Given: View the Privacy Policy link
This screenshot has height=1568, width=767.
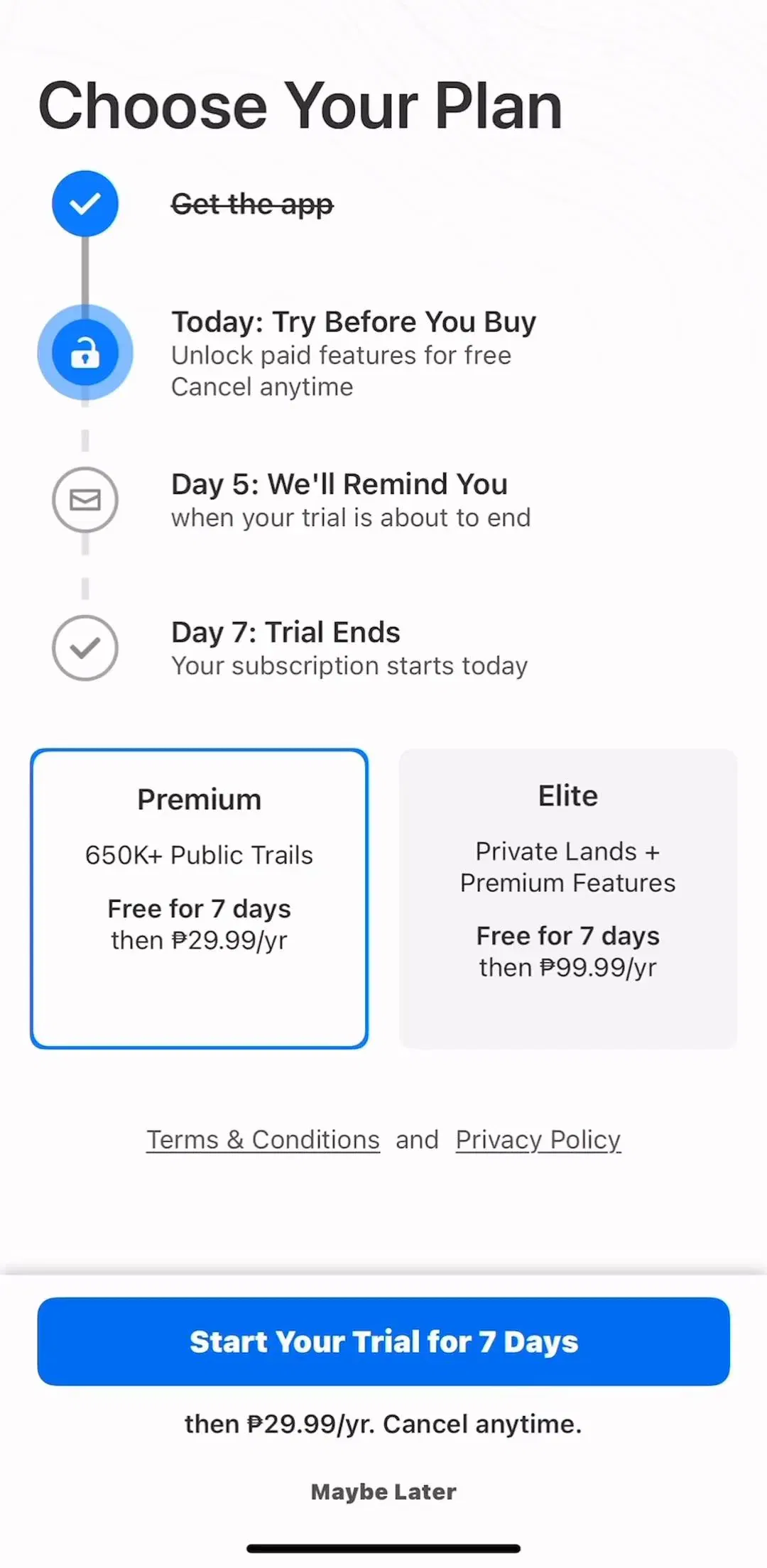Looking at the screenshot, I should pyautogui.click(x=538, y=1140).
